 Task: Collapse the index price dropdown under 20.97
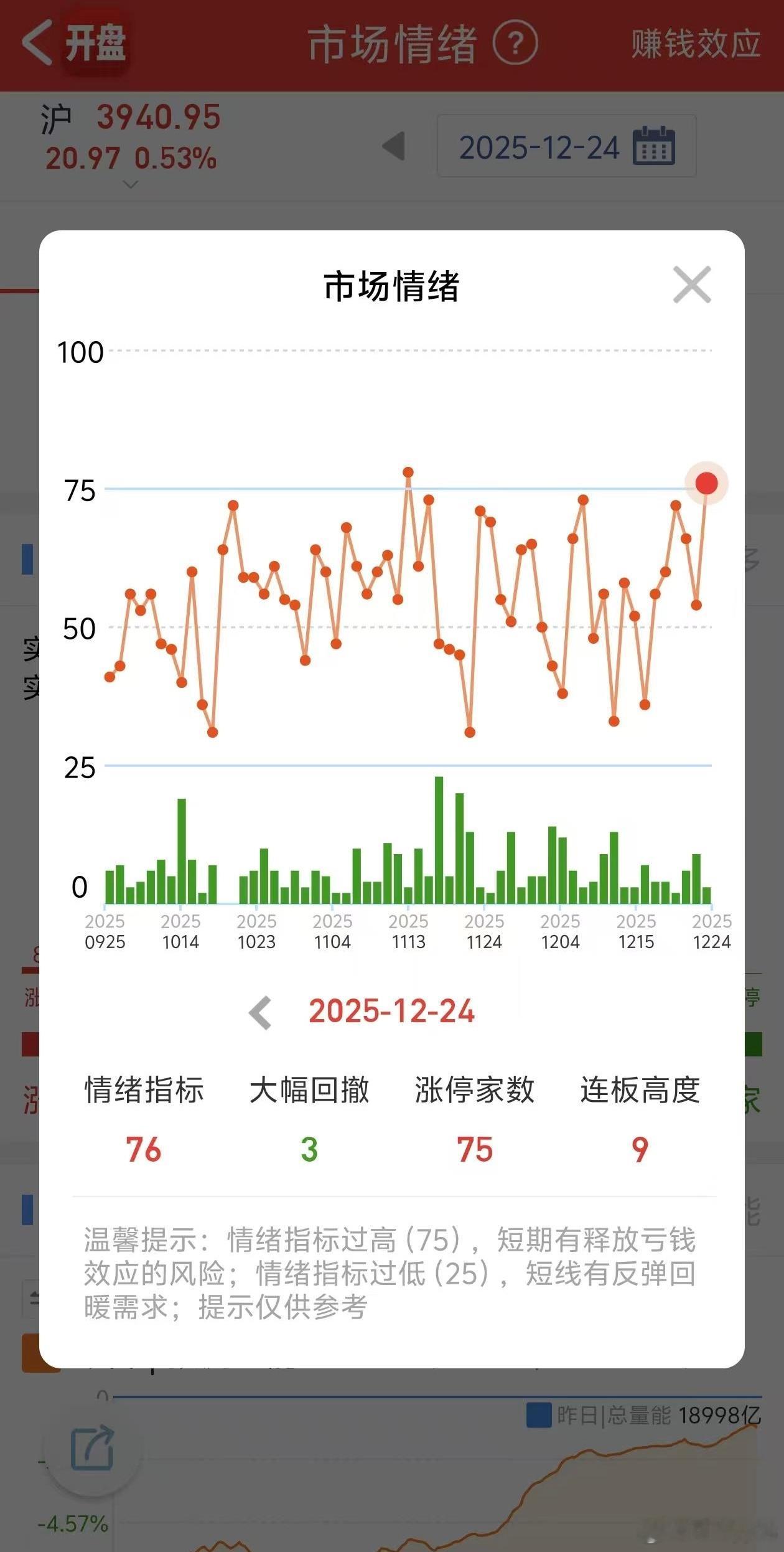129,184
